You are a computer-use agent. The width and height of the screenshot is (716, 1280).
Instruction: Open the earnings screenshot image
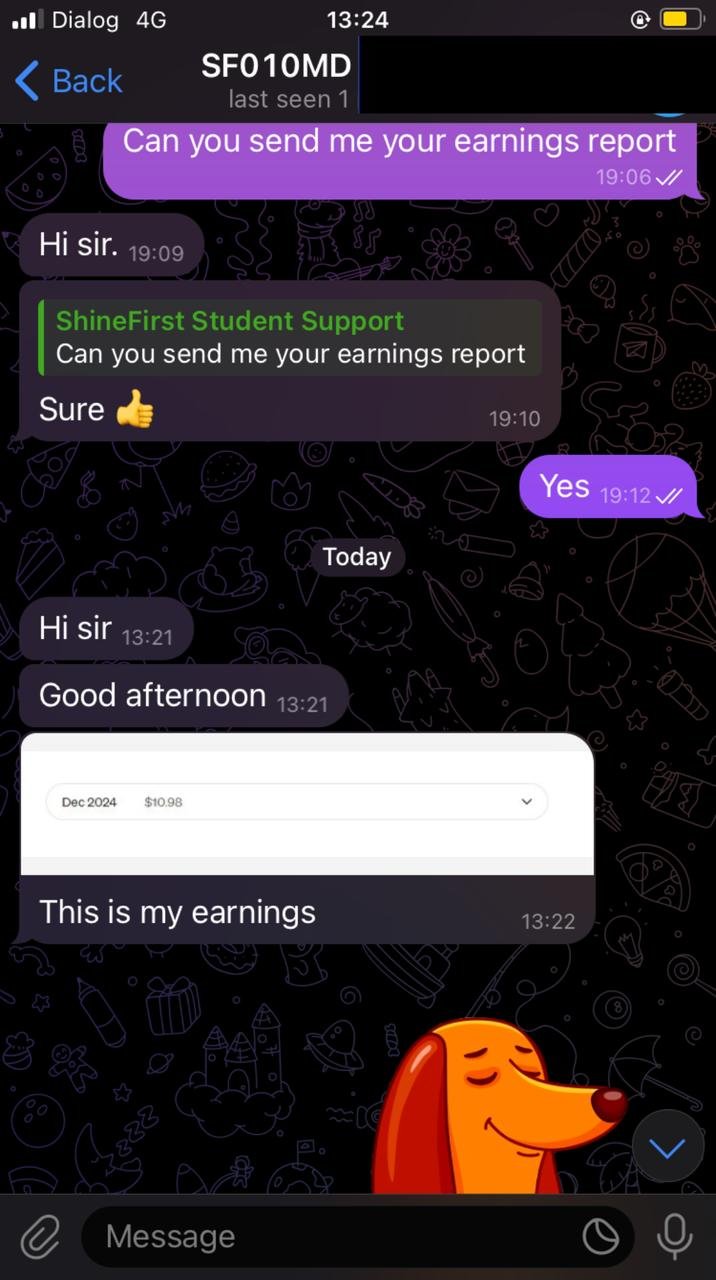[307, 803]
